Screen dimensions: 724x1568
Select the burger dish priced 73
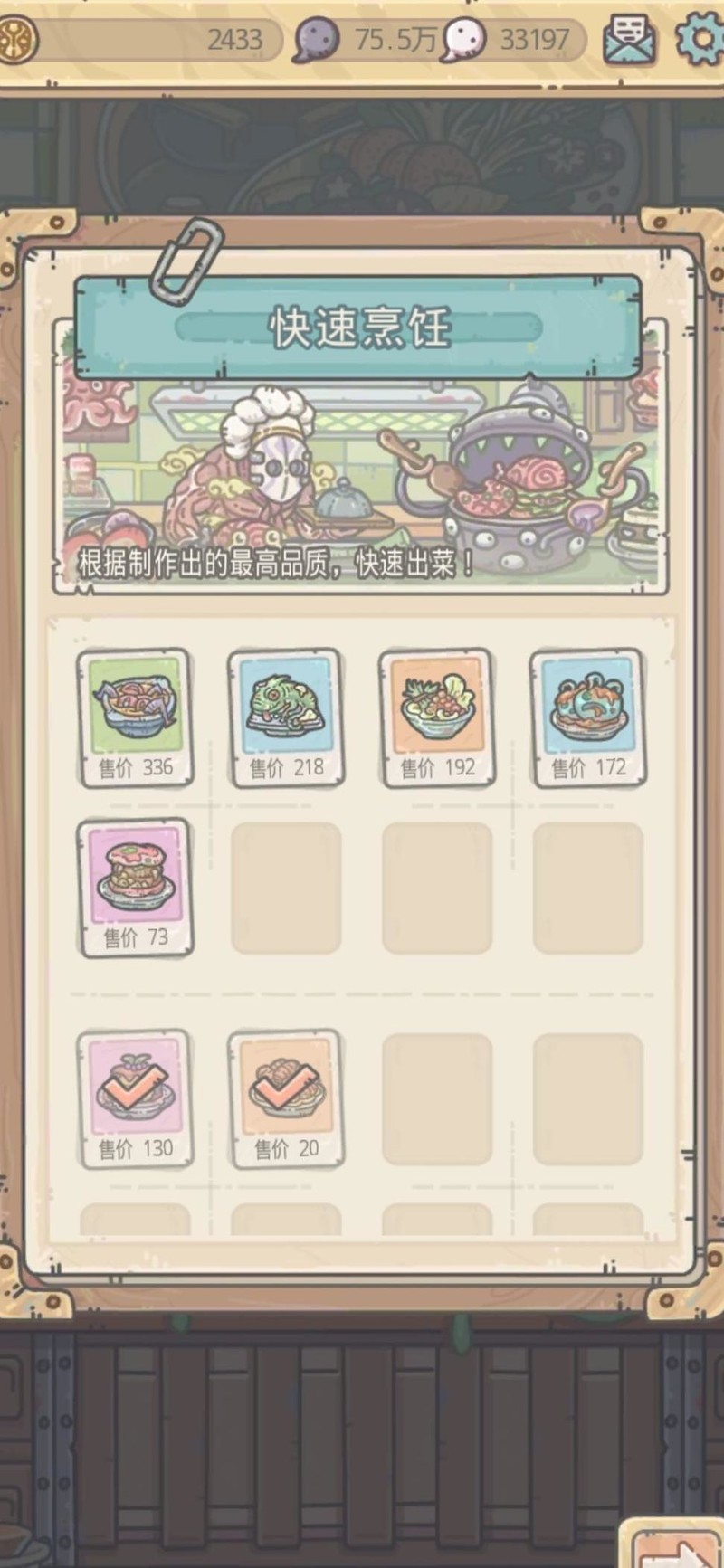pyautogui.click(x=136, y=887)
